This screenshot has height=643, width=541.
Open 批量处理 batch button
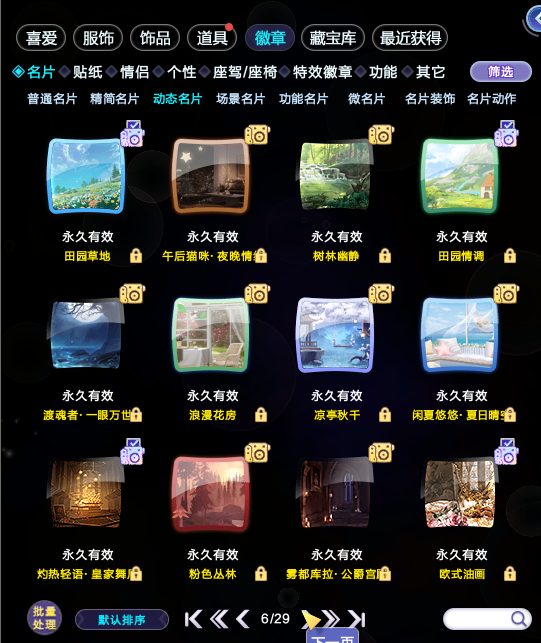click(44, 618)
